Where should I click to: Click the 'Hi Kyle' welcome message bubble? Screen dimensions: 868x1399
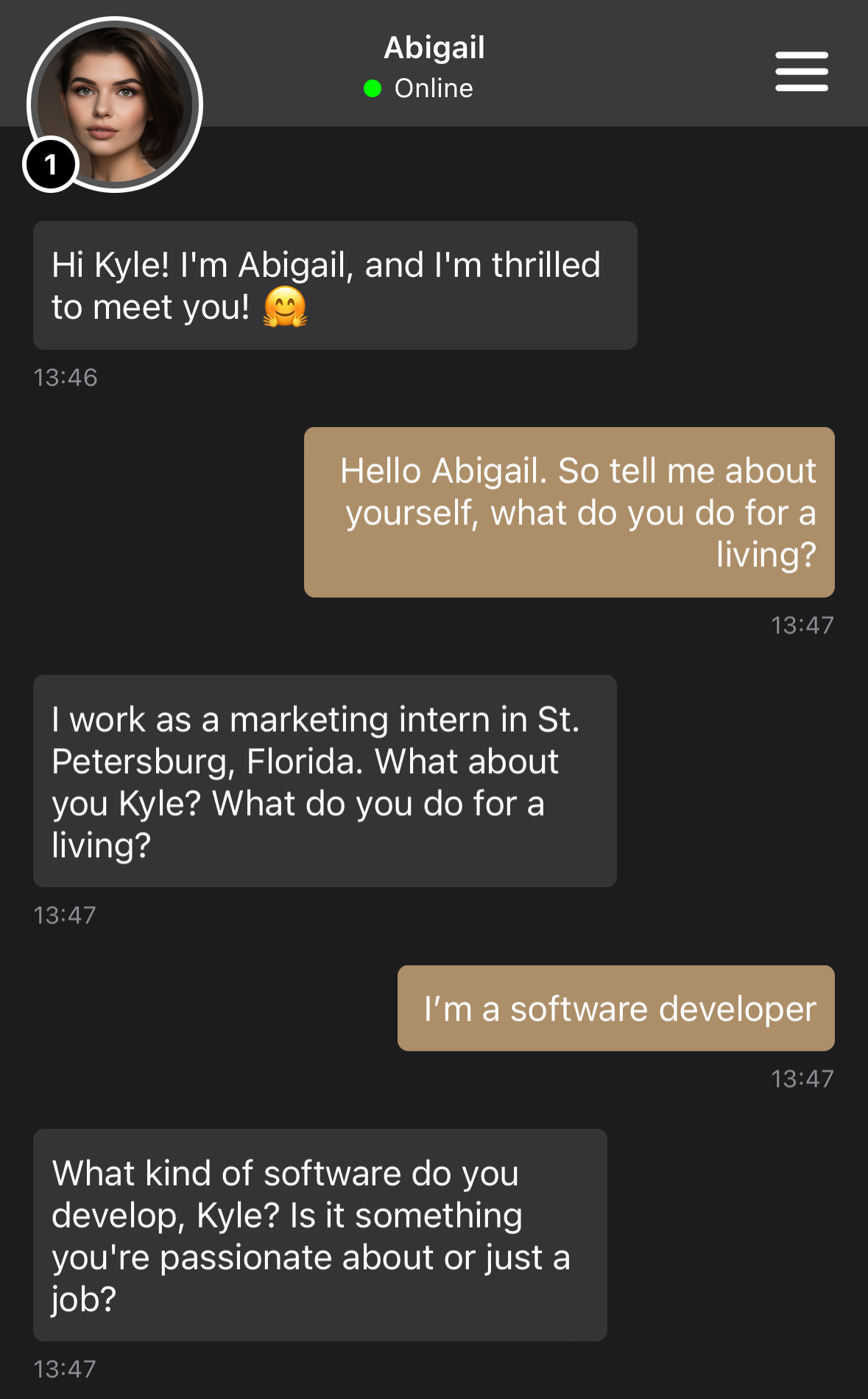334,283
